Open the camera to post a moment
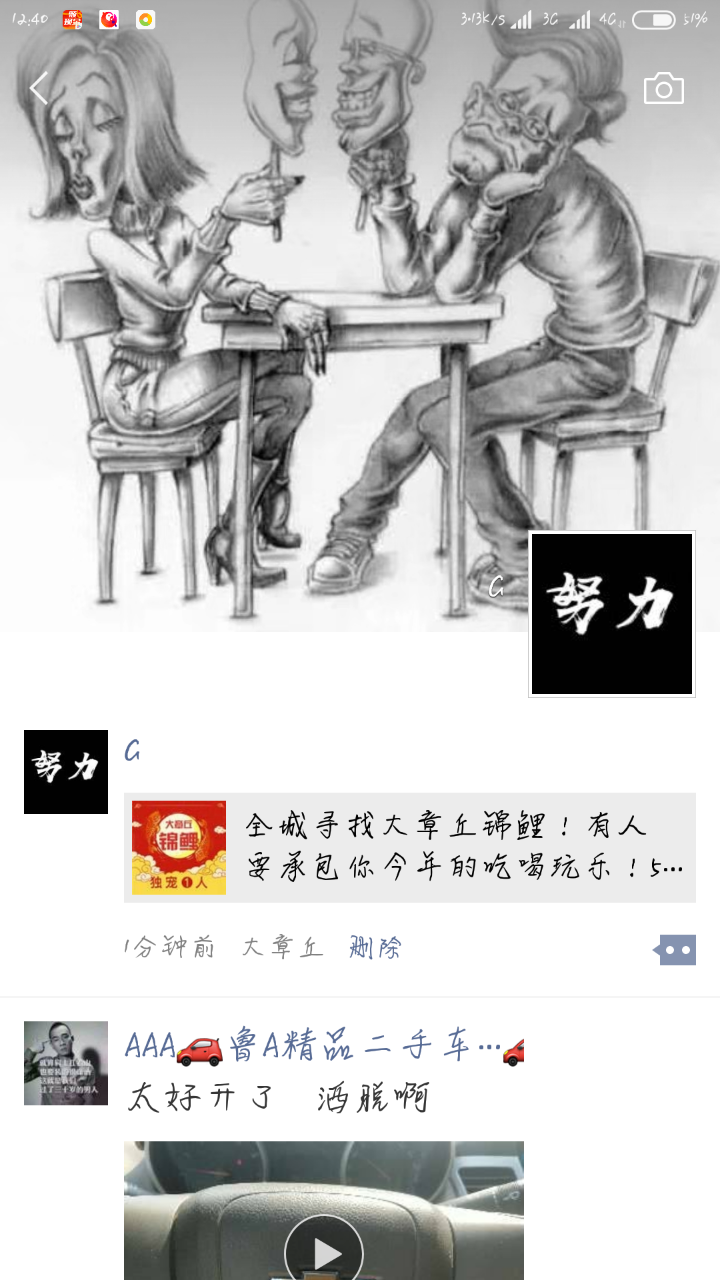 pyautogui.click(x=663, y=89)
